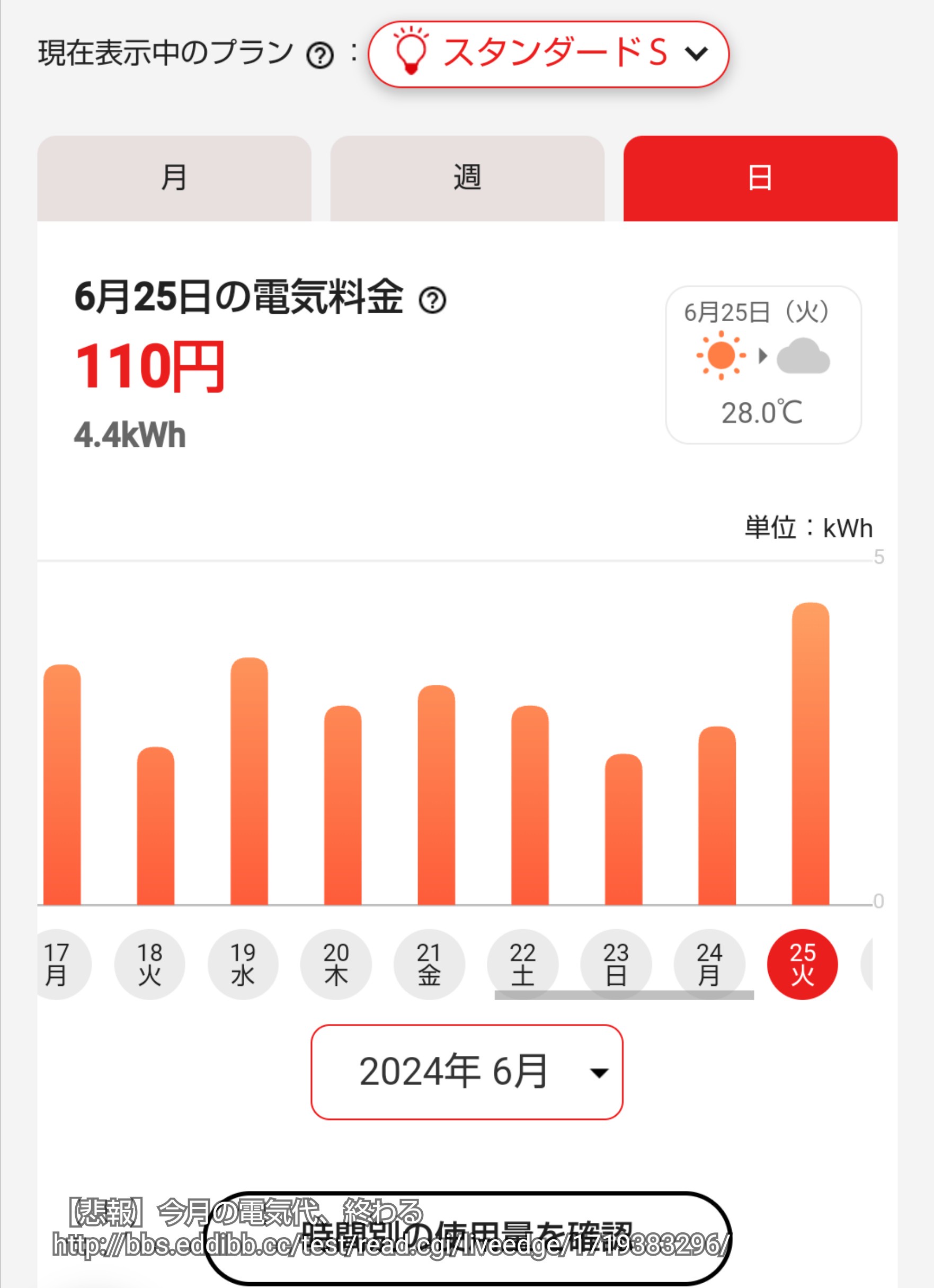
Task: Expand the 2024年 6月 month picker
Action: [x=467, y=1072]
